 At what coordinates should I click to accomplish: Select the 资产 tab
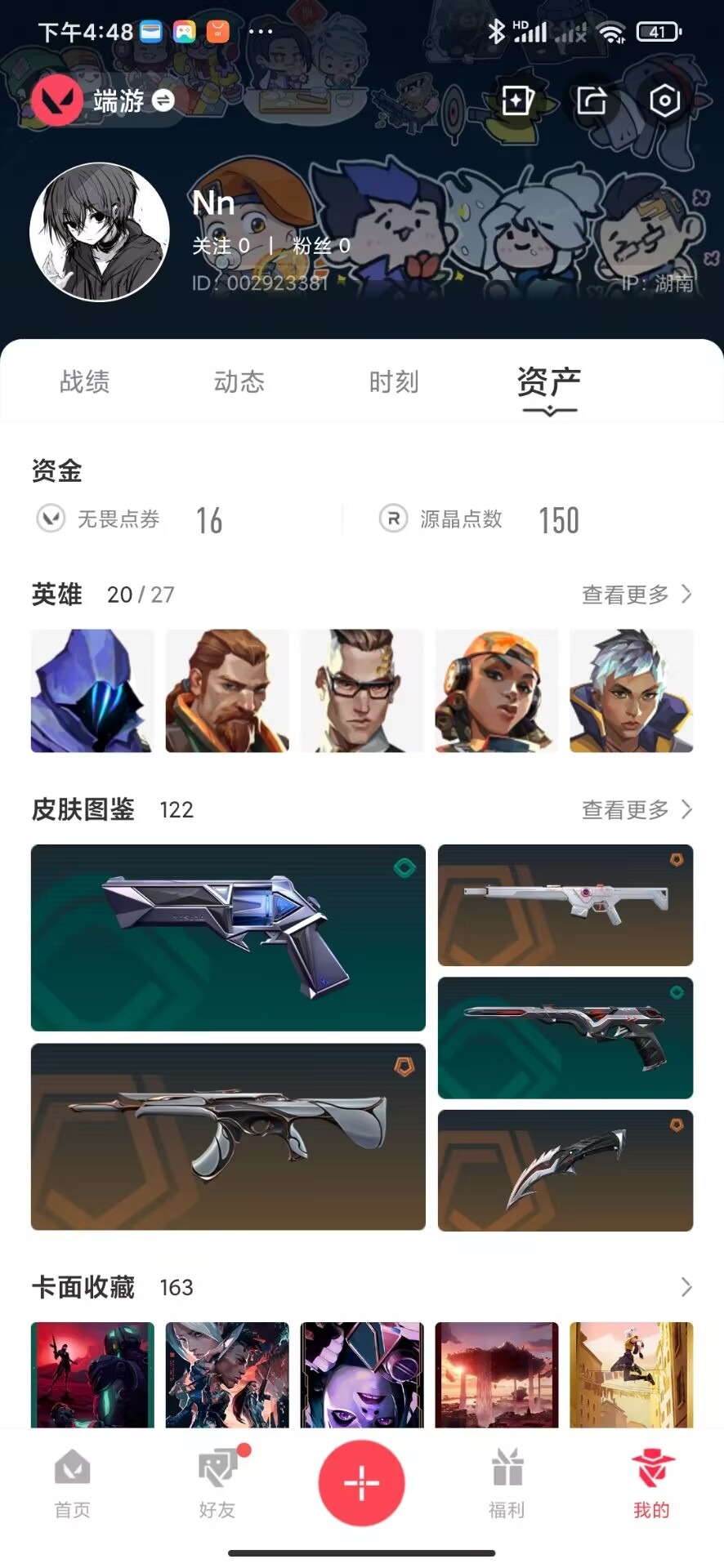click(x=549, y=381)
